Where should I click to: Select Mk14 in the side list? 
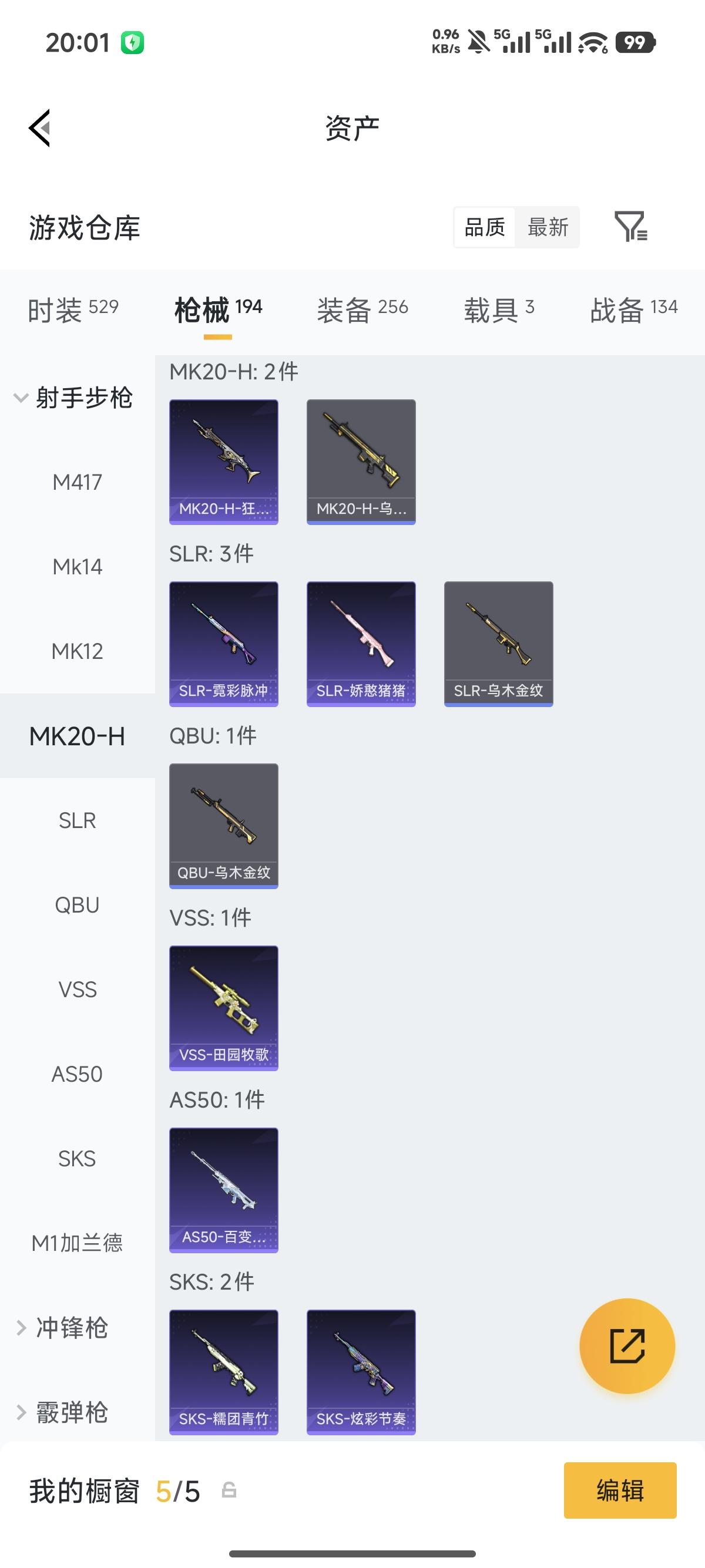[78, 567]
